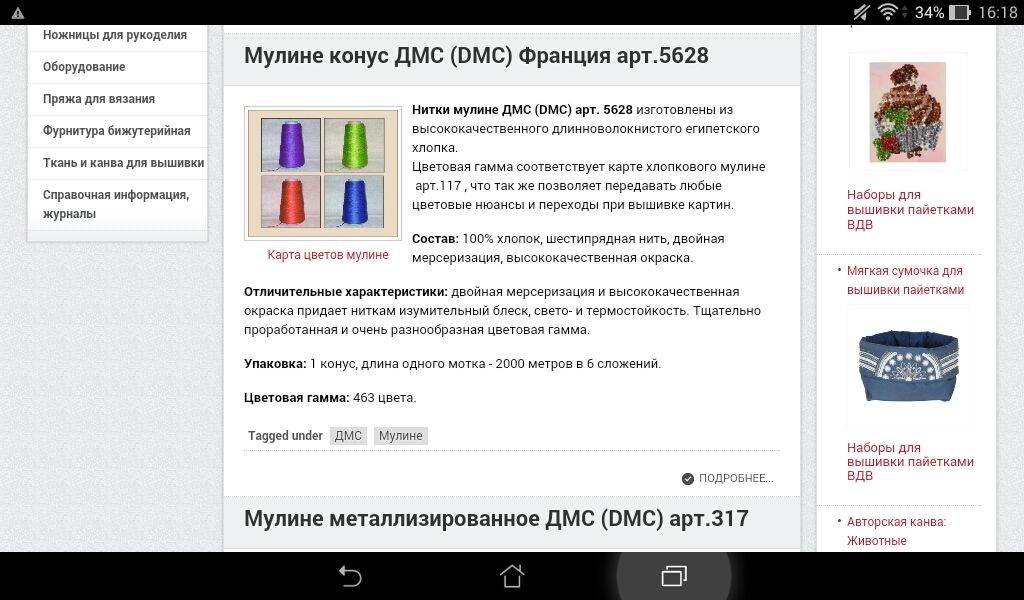Select Пряжа для вязания category
The width and height of the screenshot is (1024, 600).
pos(99,99)
